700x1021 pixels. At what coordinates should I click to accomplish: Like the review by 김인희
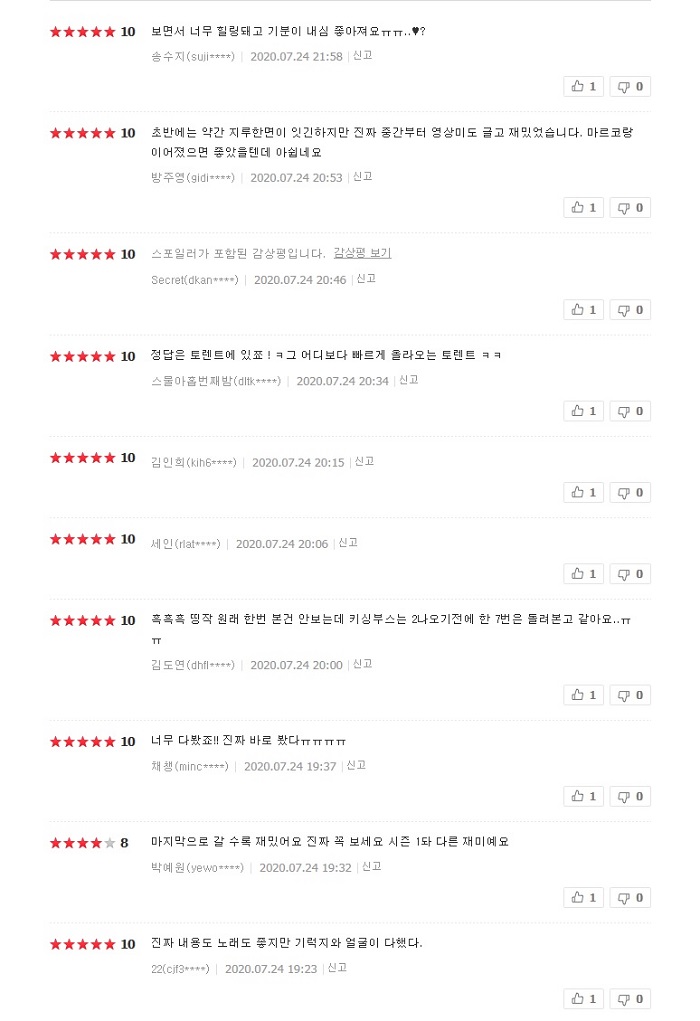(583, 492)
